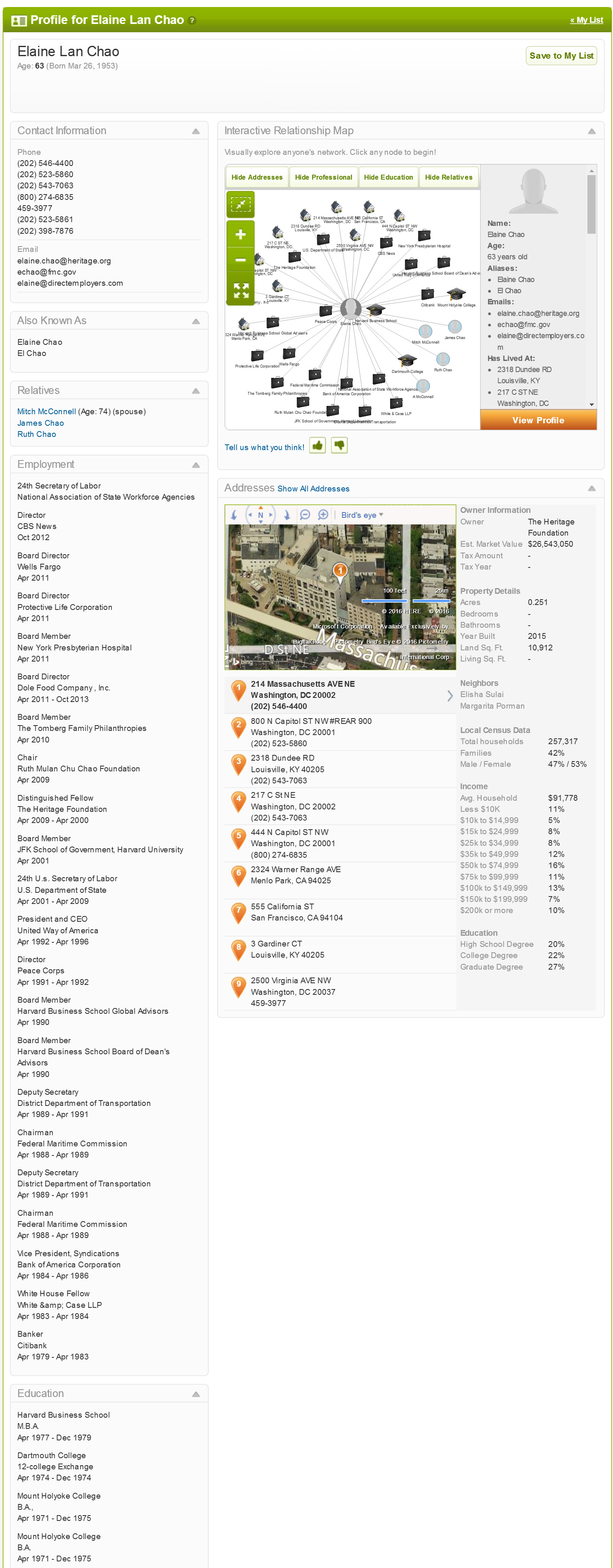Hide Professional nodes on the map
The image size is (613, 1568).
(323, 177)
